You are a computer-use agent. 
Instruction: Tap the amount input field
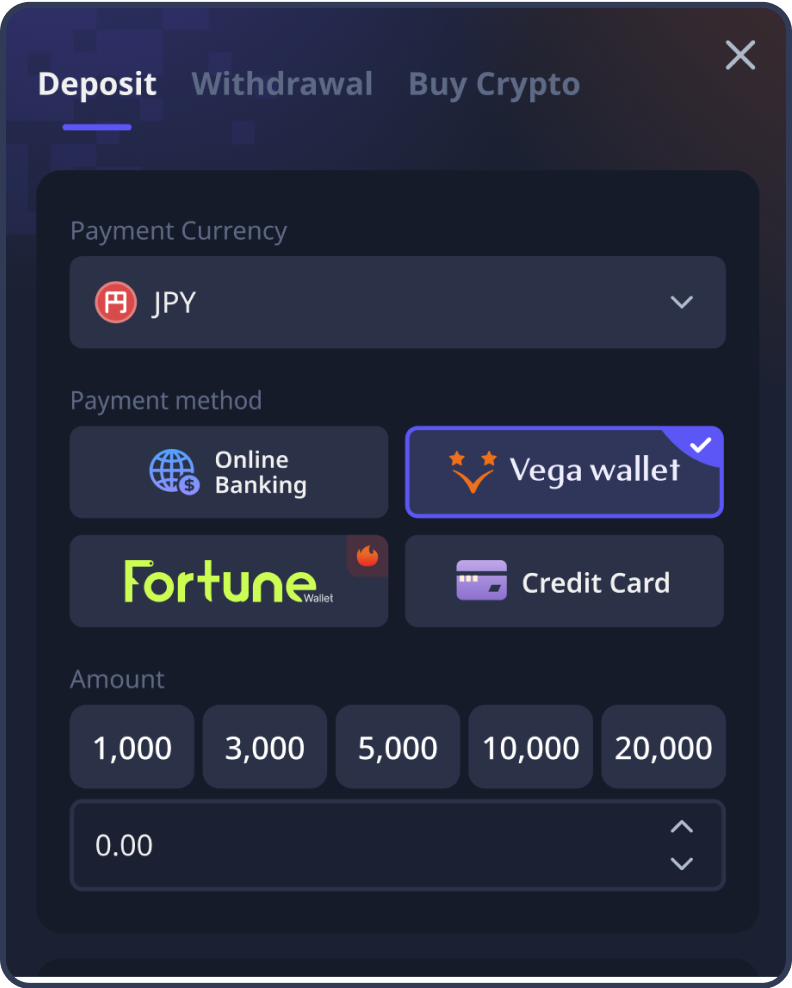(360, 845)
